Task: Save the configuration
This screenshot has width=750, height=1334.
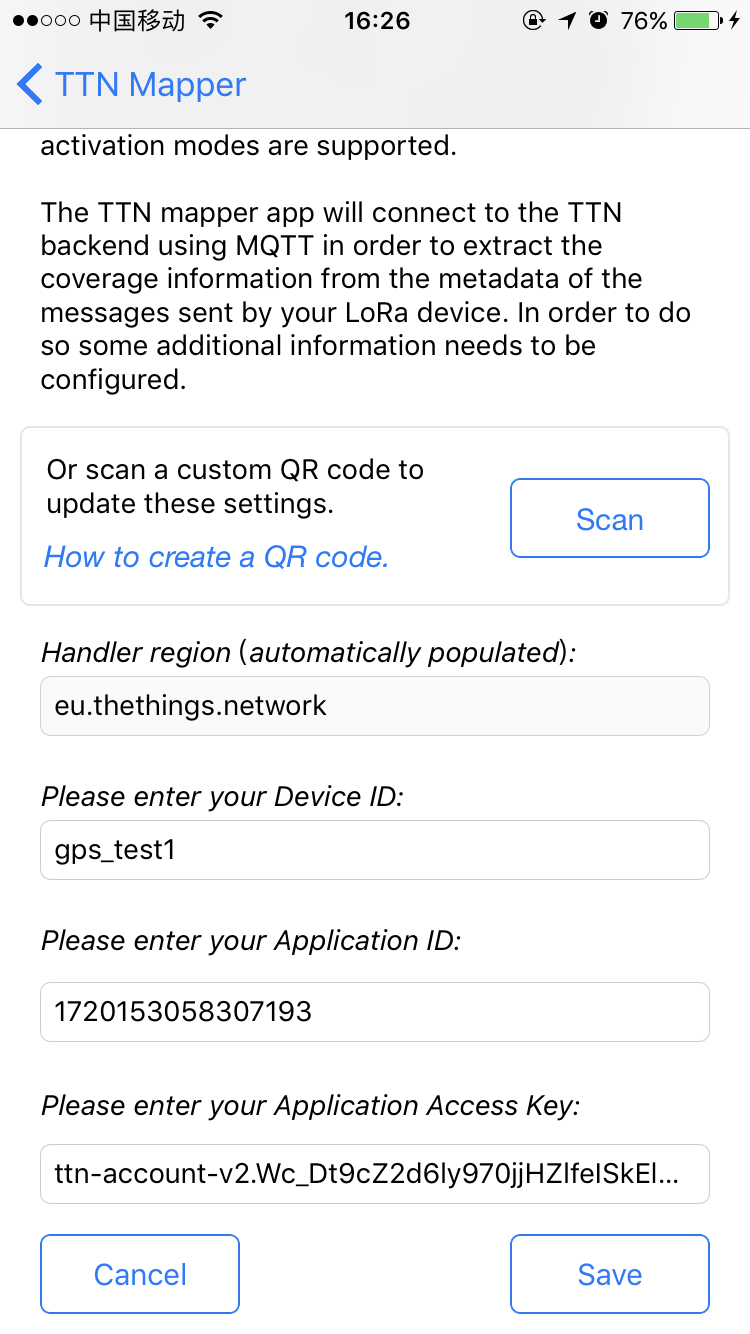Action: [x=610, y=1274]
